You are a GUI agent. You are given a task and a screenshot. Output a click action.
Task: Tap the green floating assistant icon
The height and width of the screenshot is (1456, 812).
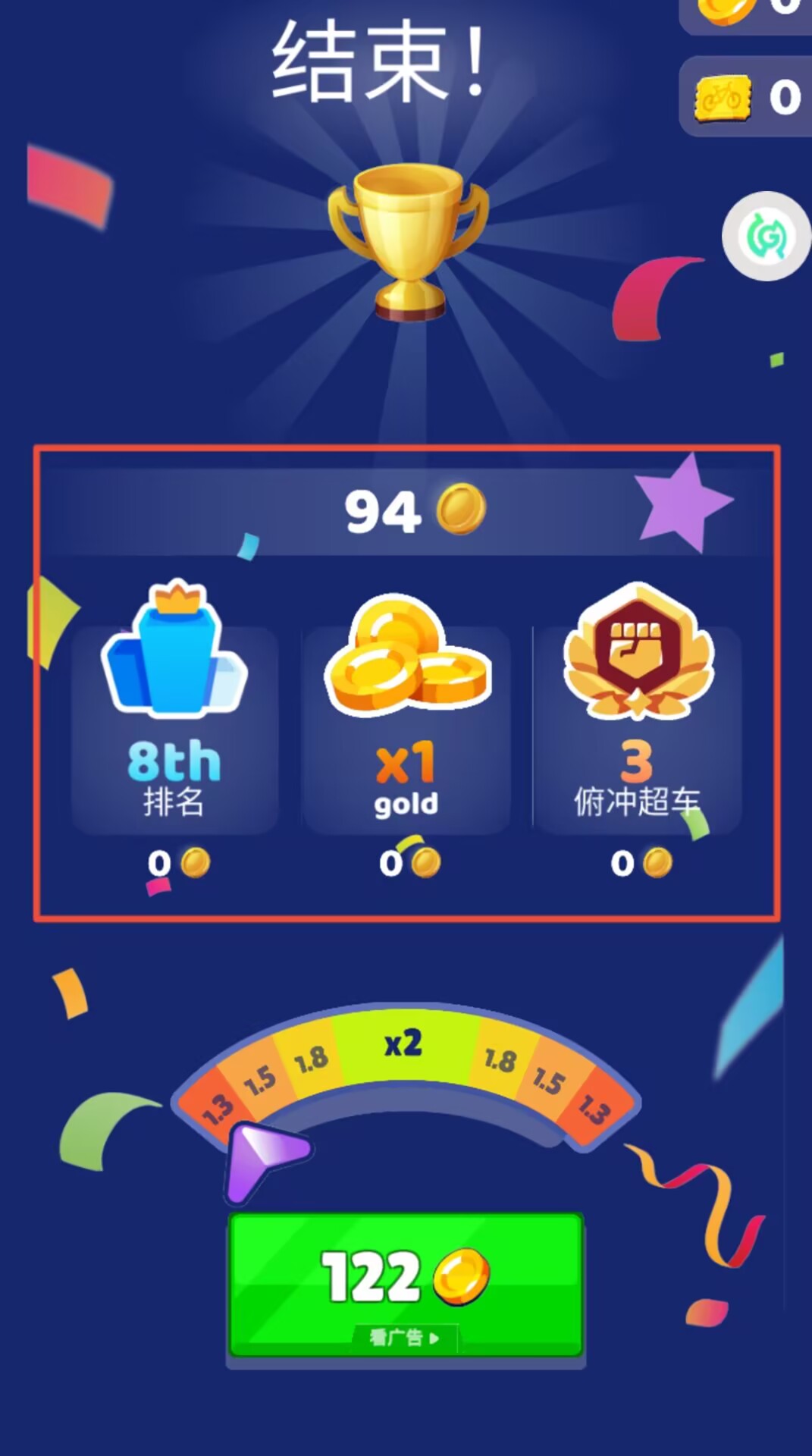(x=767, y=237)
